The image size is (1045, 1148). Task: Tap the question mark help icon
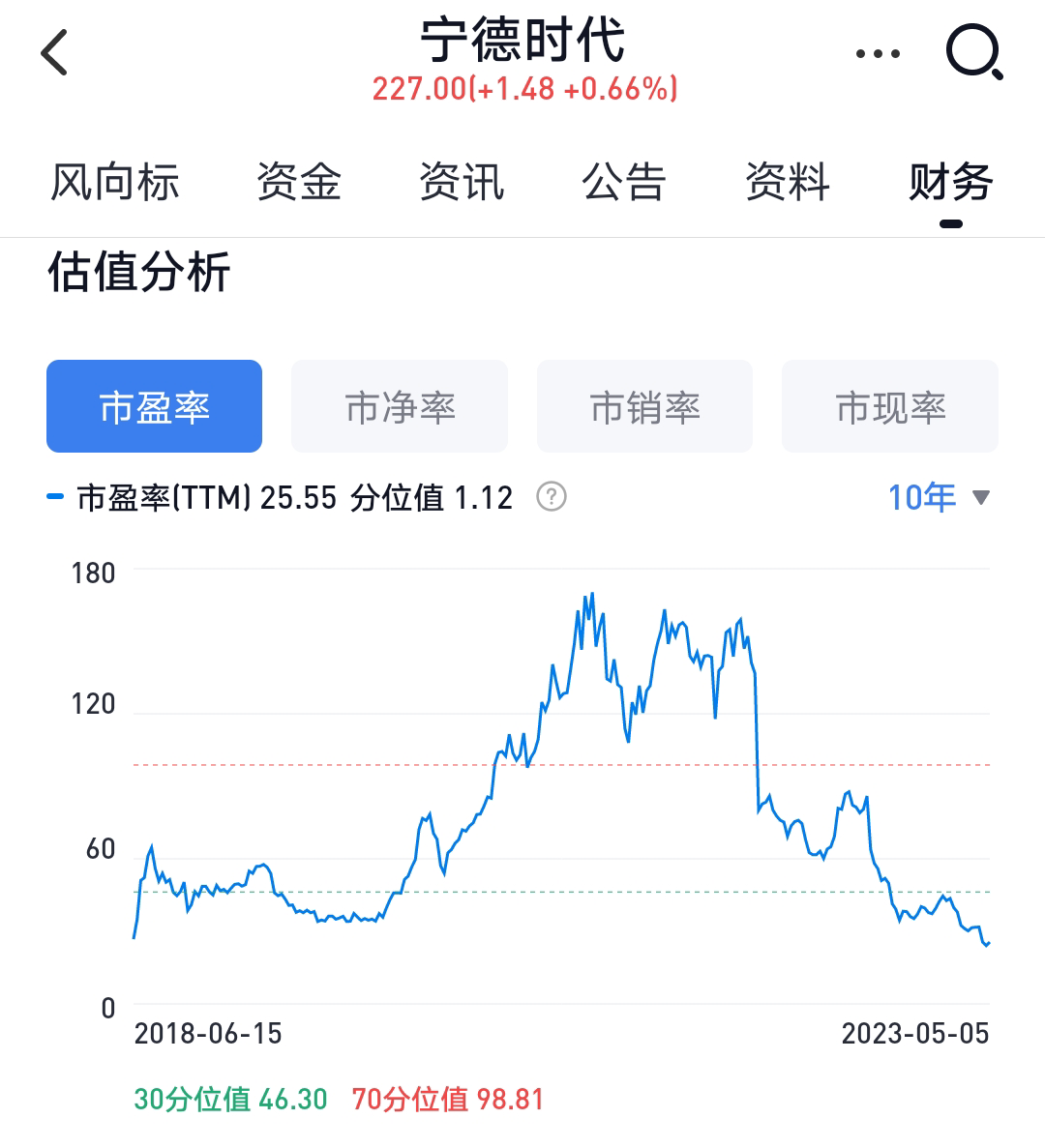(x=552, y=497)
